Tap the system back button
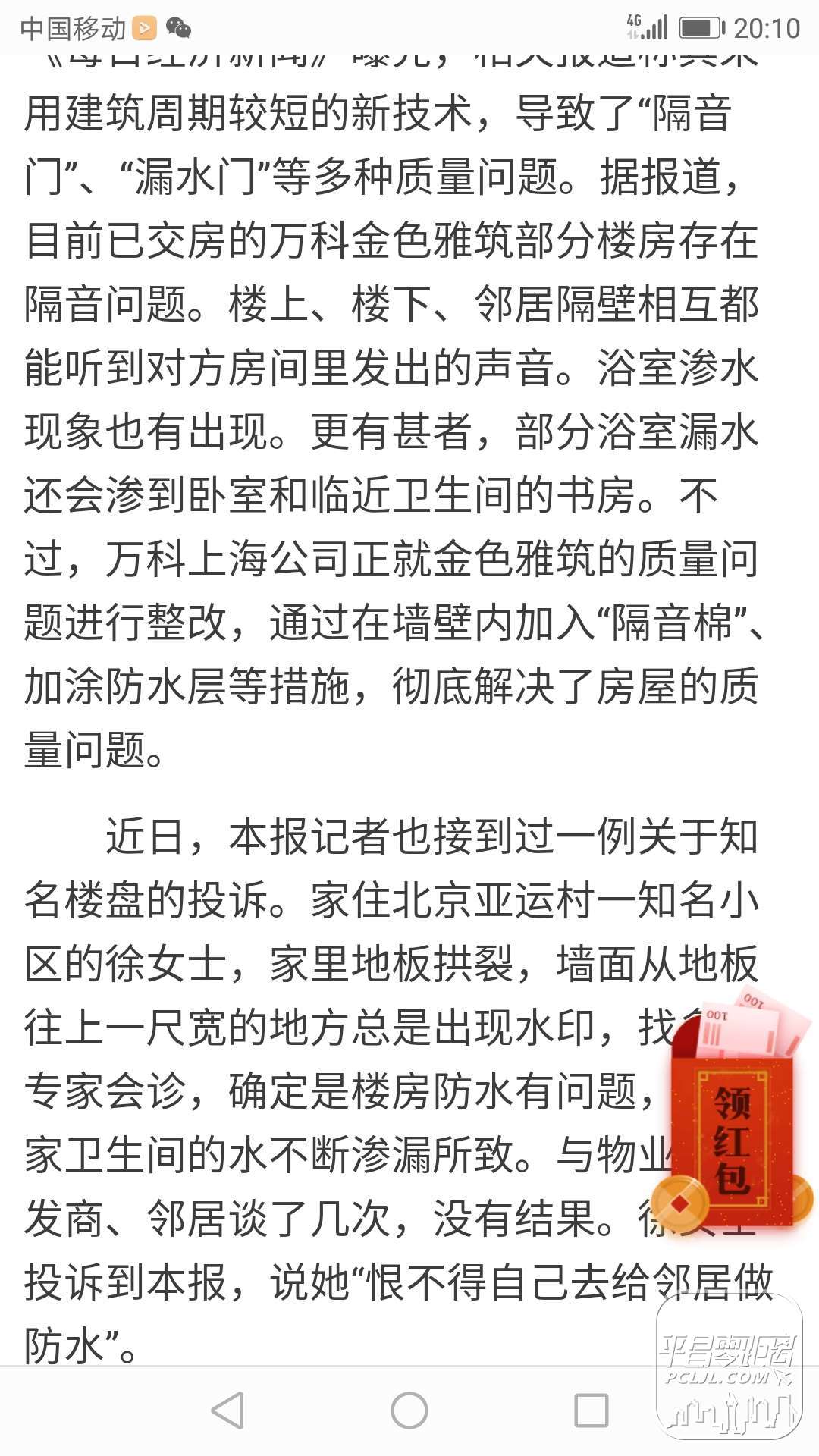This screenshot has width=819, height=1456. point(227,1410)
